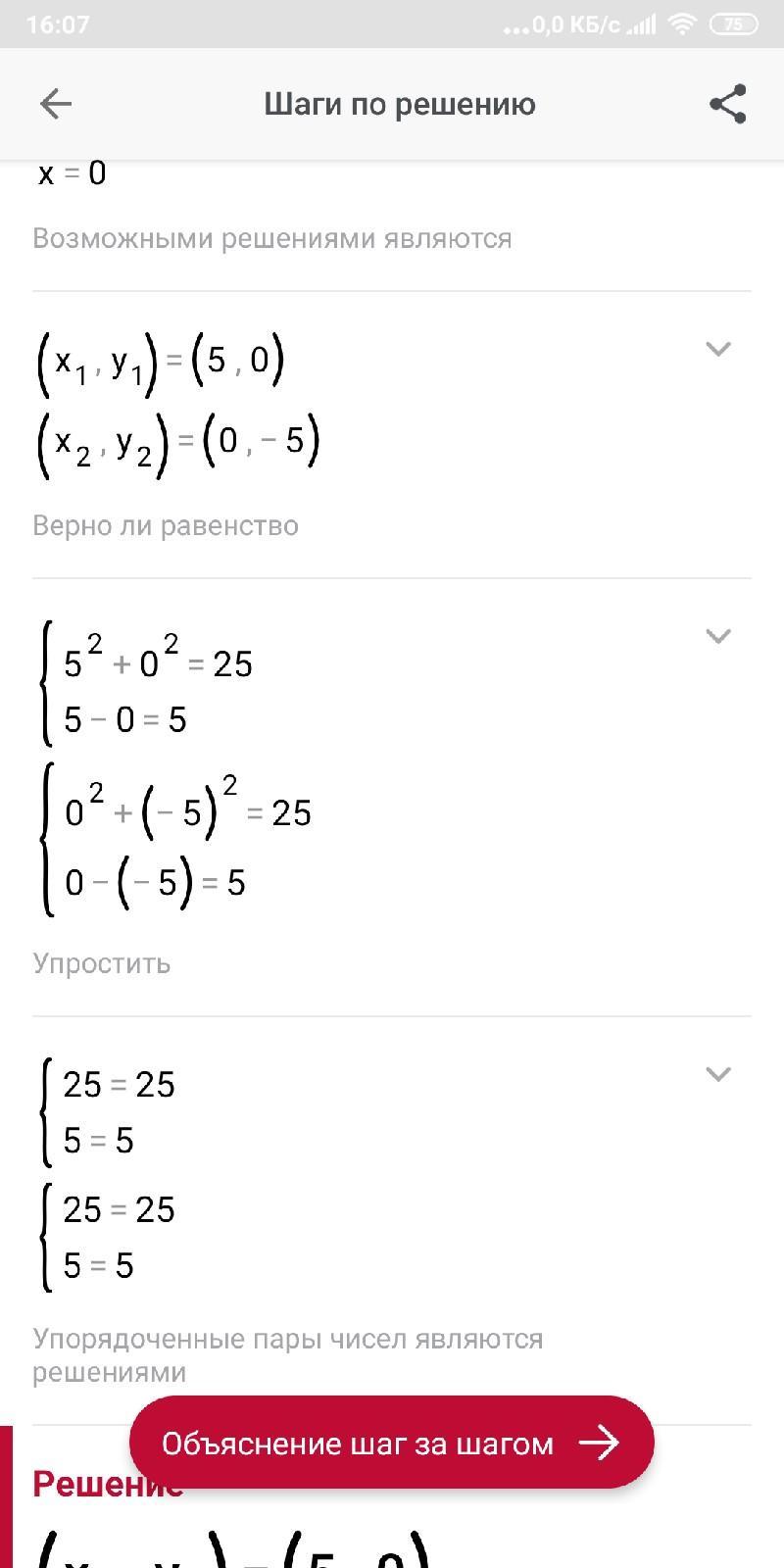This screenshot has width=784, height=1568.
Task: Share the solution steps
Action: pos(728,104)
